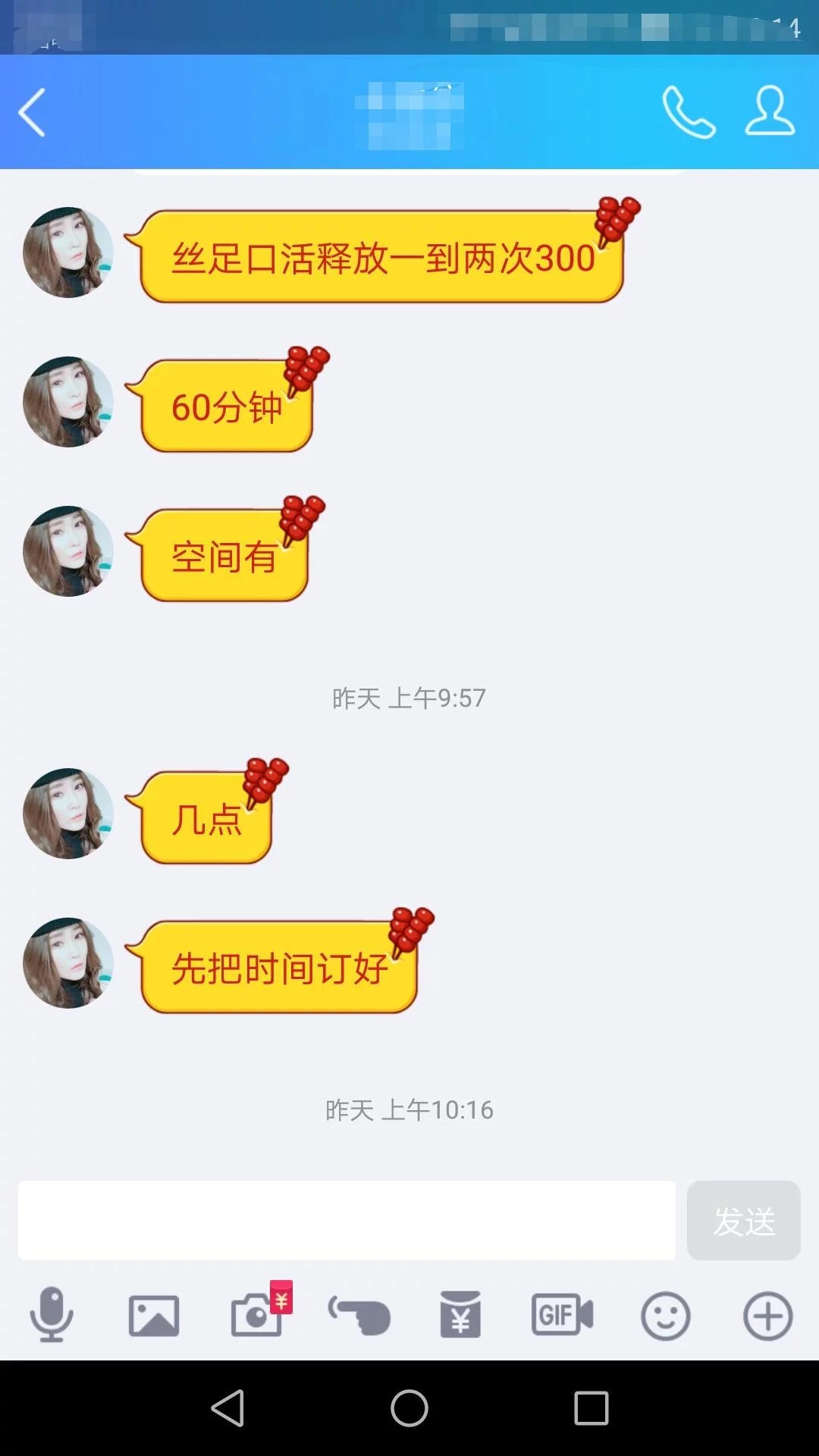
Task: Tap the avatar beside the 几点 message
Action: (x=67, y=814)
